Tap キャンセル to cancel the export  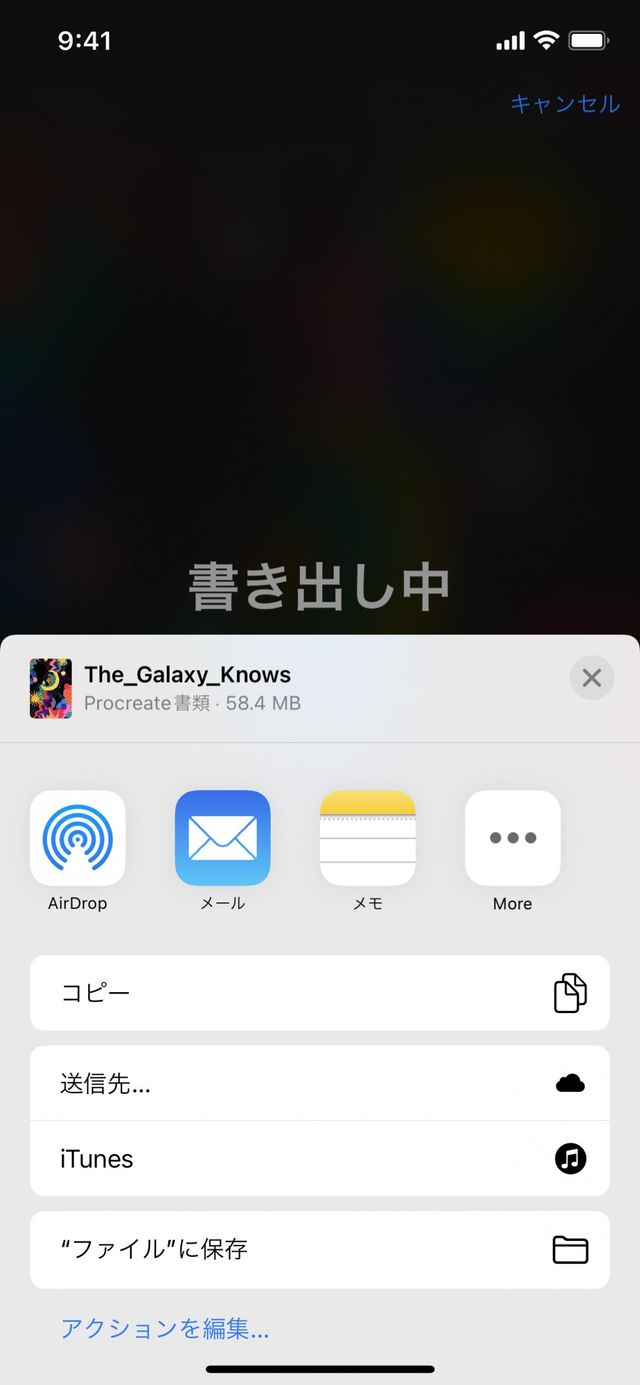[564, 104]
